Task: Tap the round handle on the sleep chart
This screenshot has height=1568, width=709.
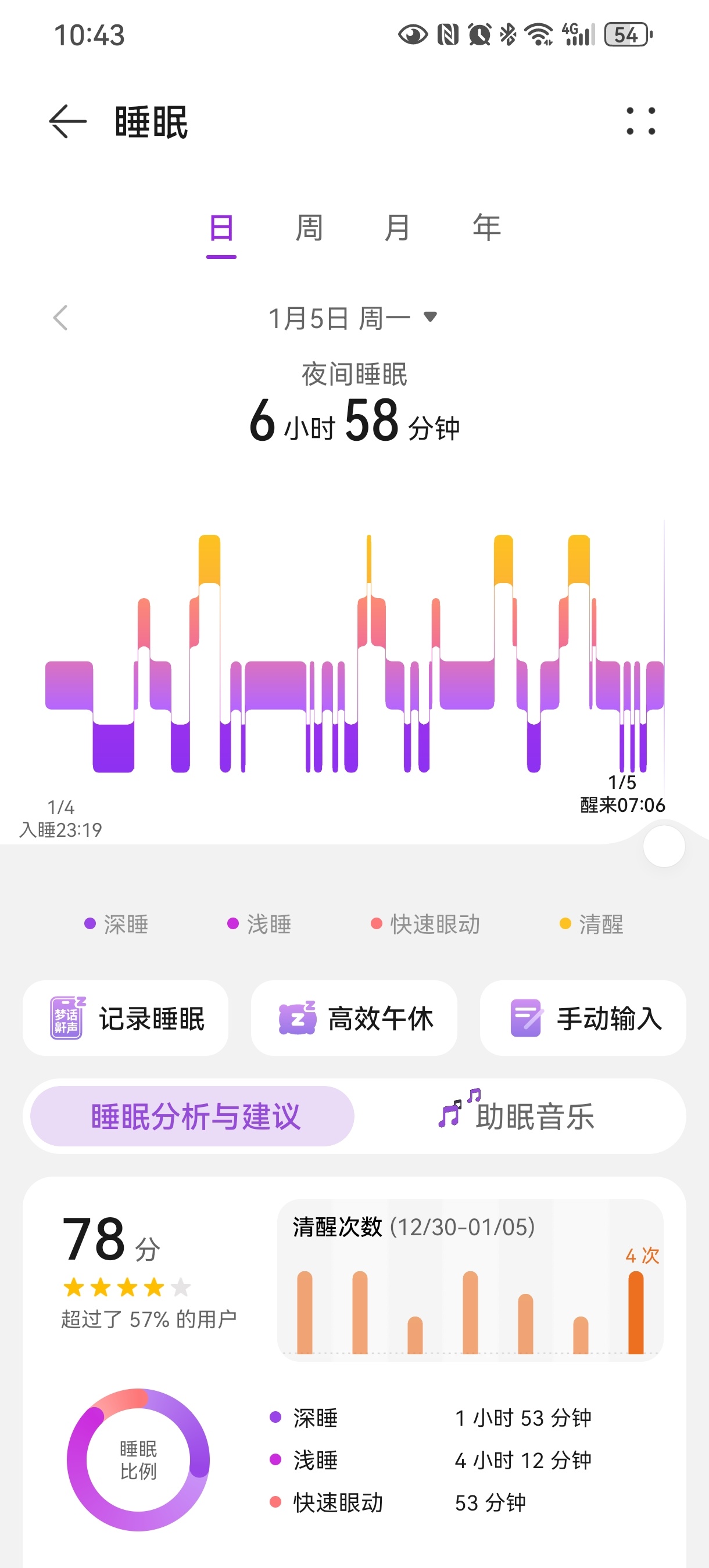Action: [x=664, y=846]
